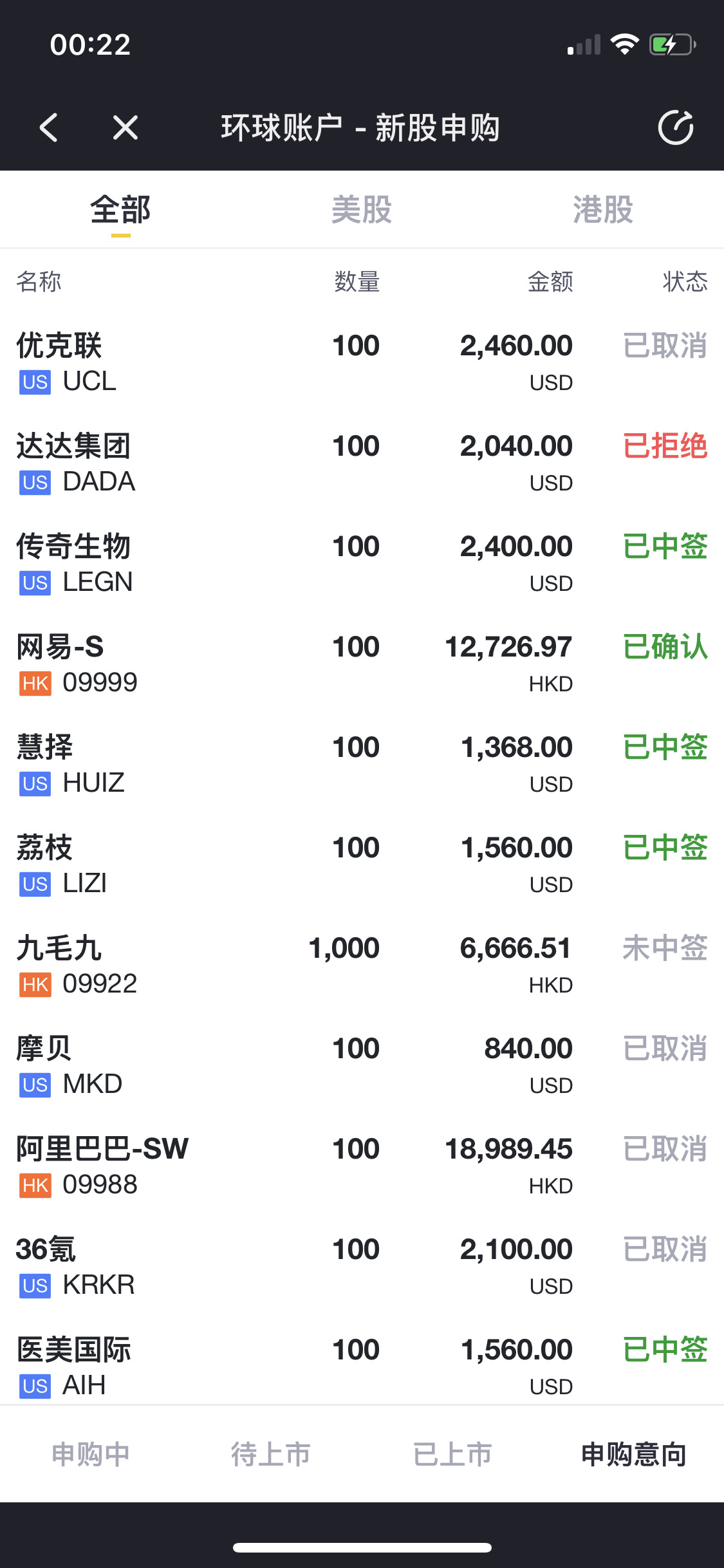
Task: Switch to the 美股 tab
Action: tap(362, 210)
